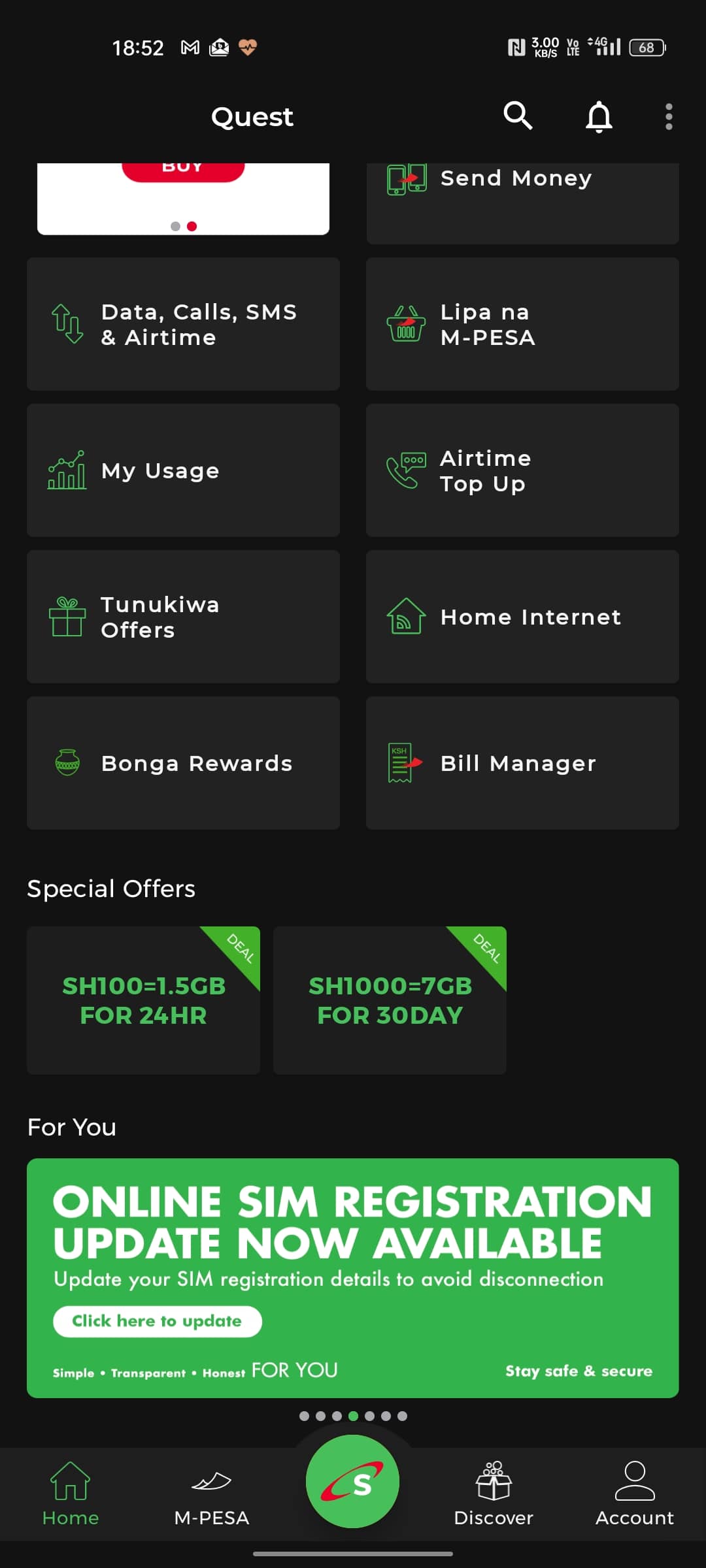
Task: Open Home Internet tile
Action: point(522,617)
